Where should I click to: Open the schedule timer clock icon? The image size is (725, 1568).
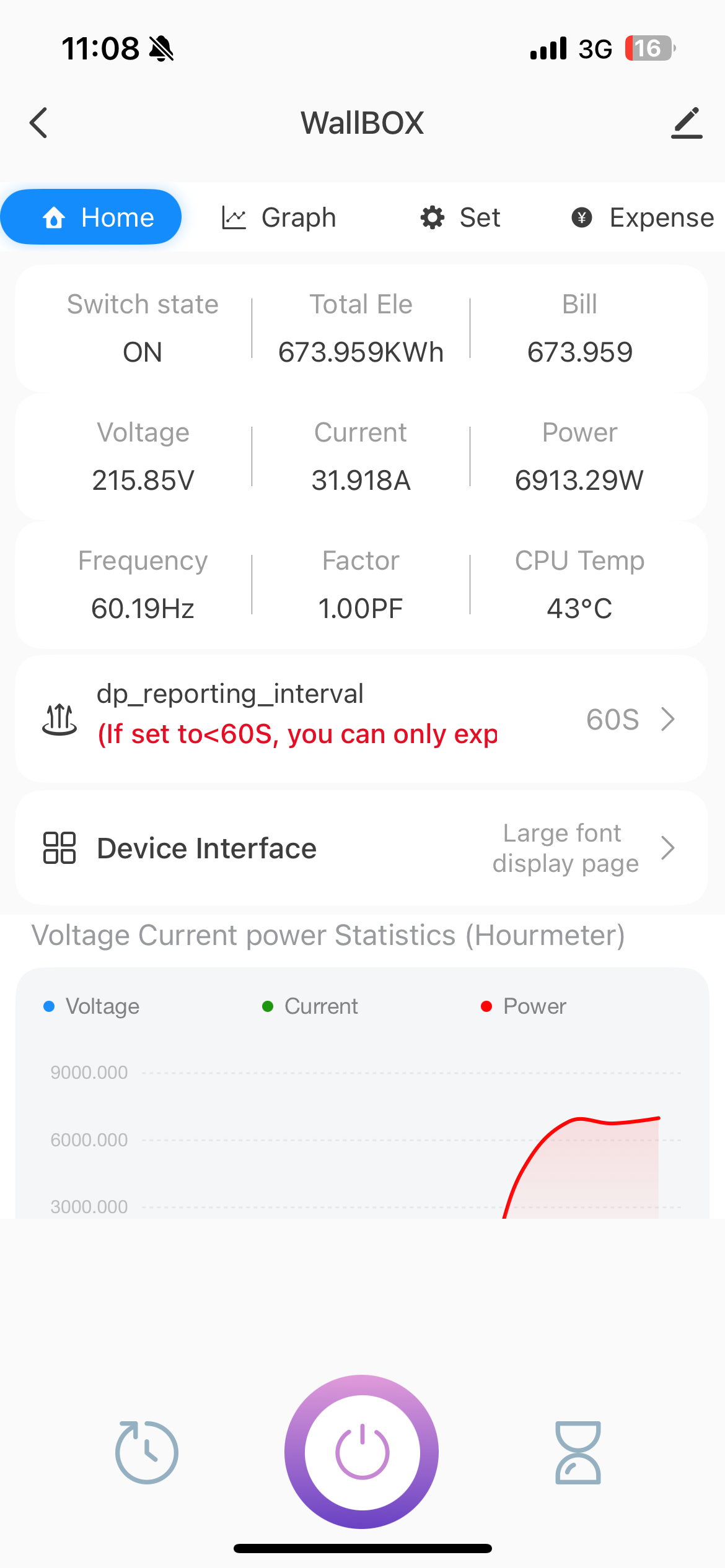pos(146,1452)
